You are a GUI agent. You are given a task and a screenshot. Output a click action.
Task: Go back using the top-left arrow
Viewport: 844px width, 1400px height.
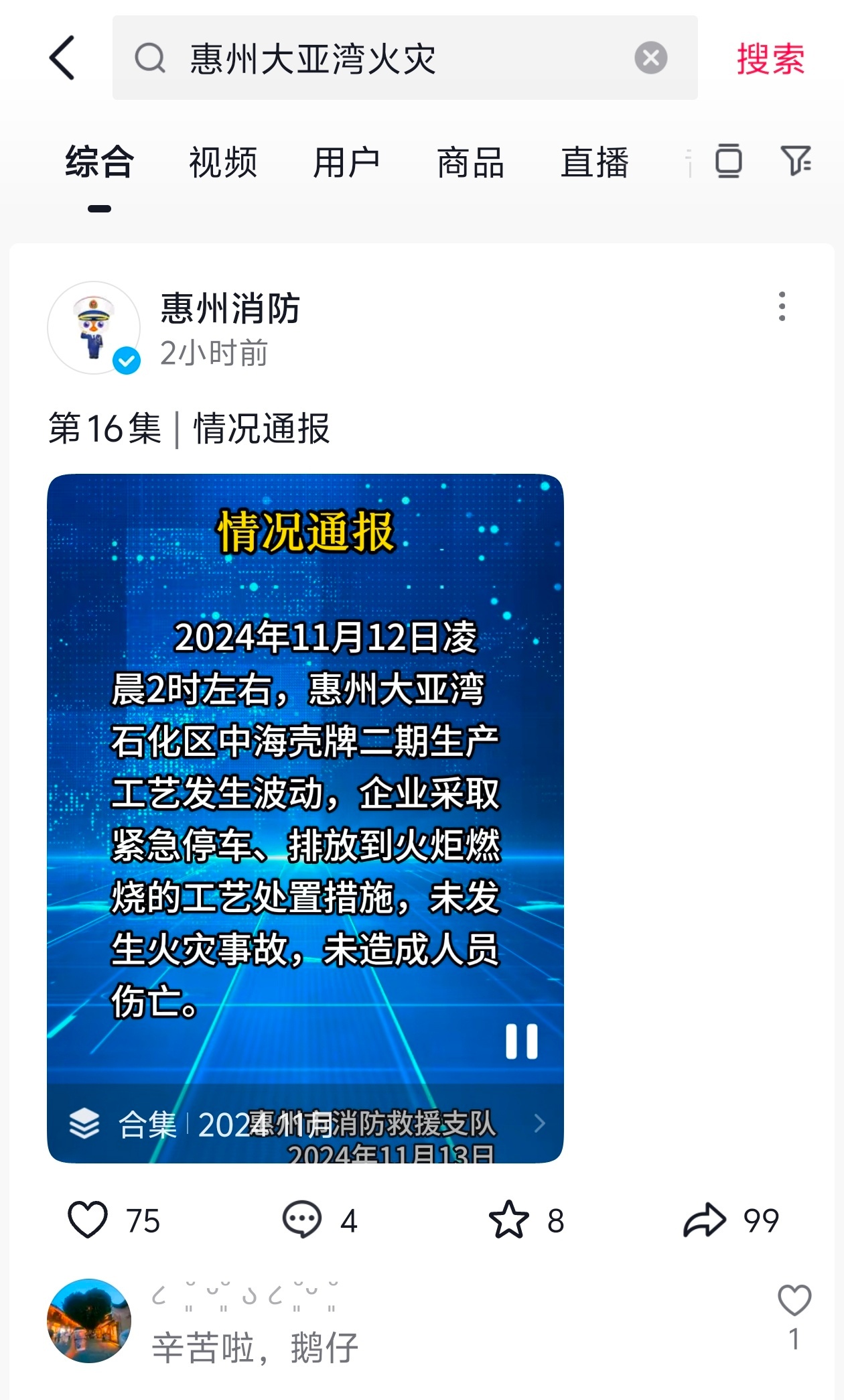click(62, 58)
